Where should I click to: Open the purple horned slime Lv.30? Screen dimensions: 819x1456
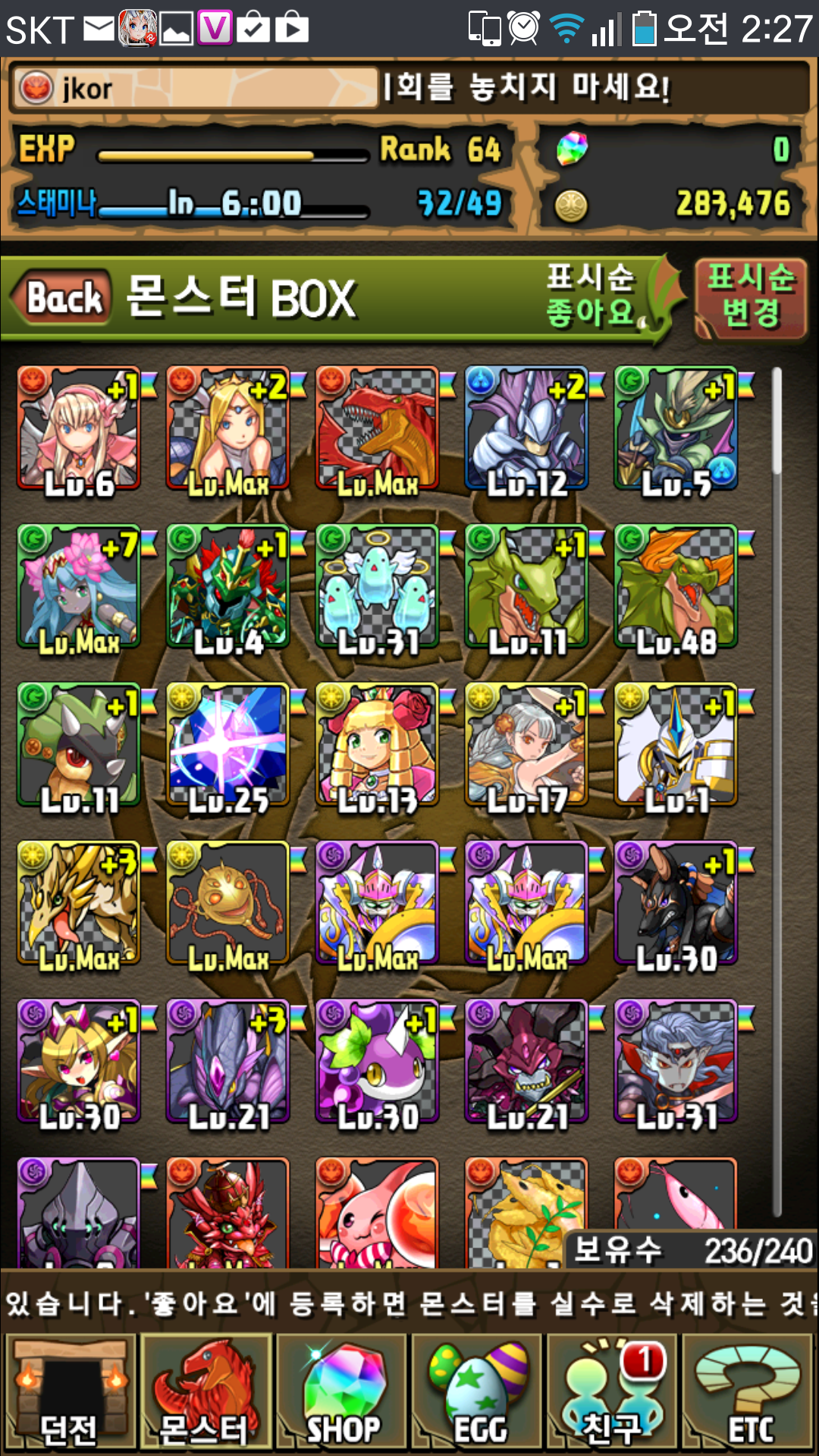coord(378,1060)
